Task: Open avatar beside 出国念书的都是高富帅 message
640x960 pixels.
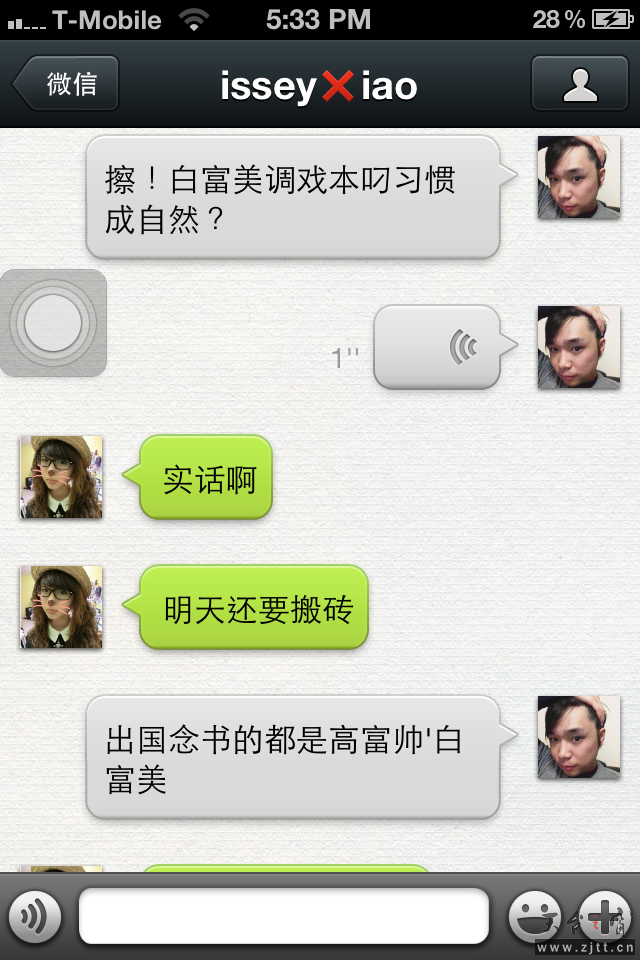Action: pos(579,737)
